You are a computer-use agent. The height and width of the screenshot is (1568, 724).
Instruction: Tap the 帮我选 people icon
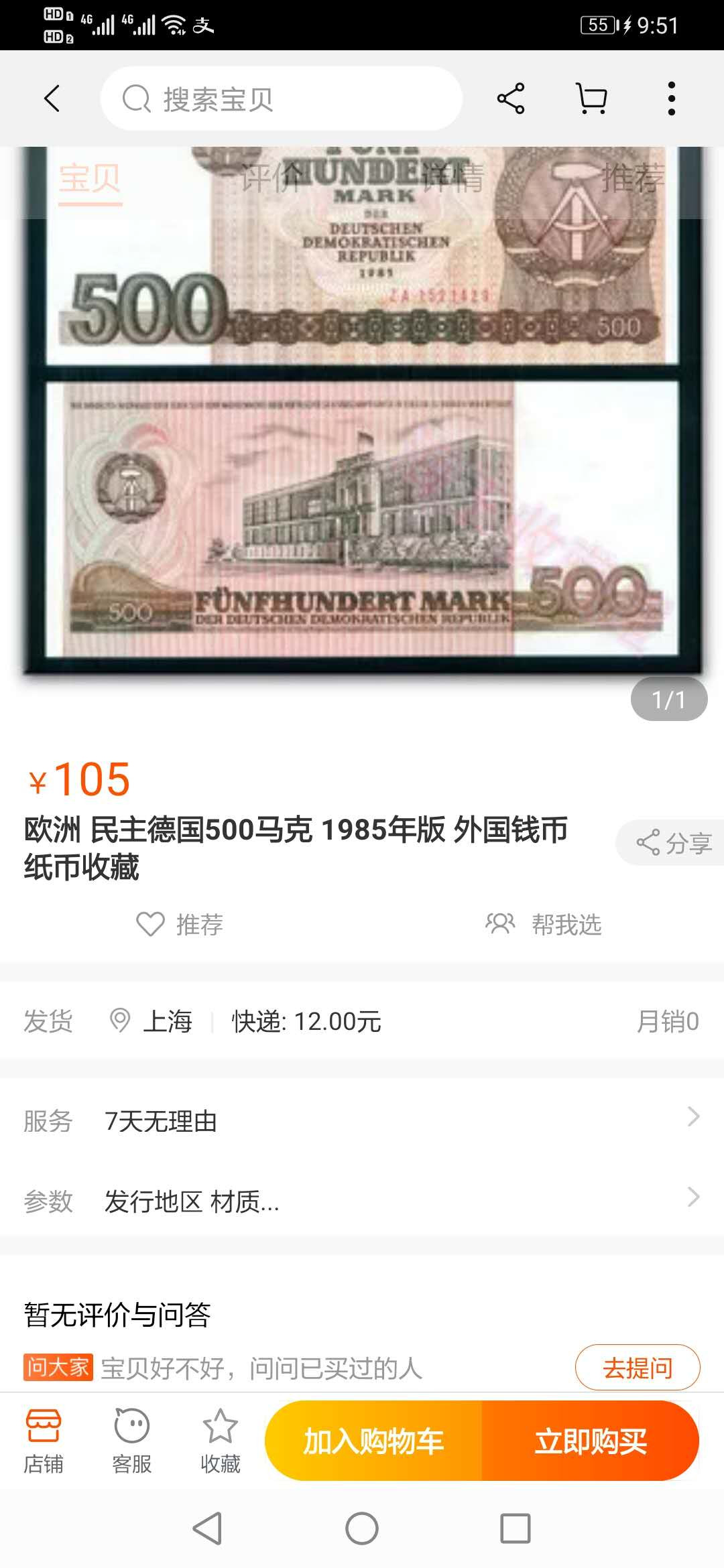[x=501, y=925]
